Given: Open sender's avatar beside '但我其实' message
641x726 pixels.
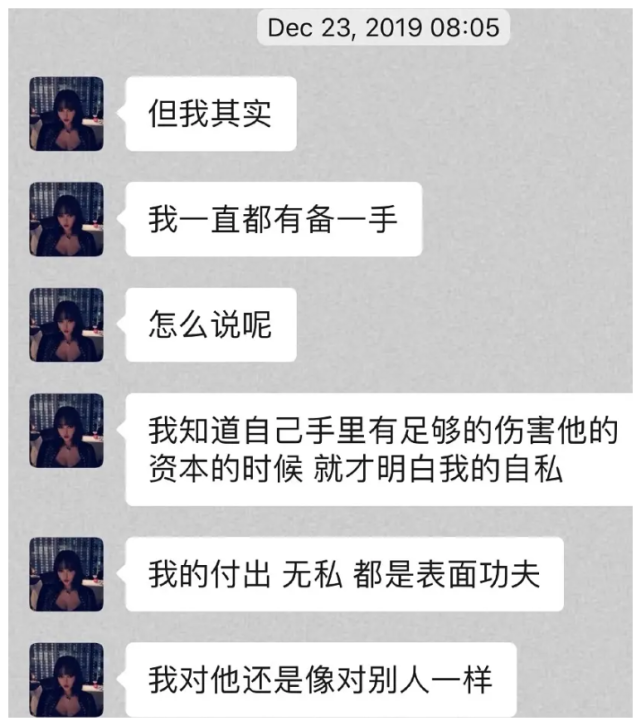Looking at the screenshot, I should click(66, 113).
